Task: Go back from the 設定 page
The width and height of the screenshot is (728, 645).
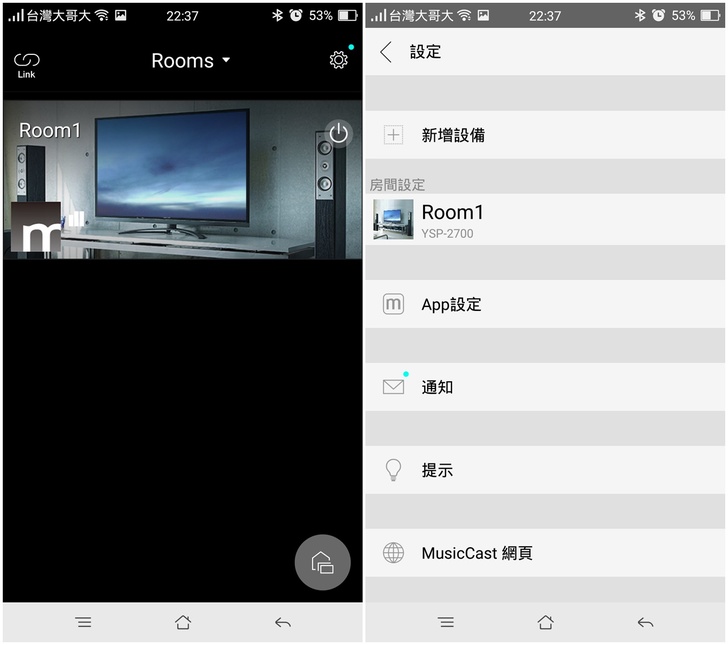Action: coord(386,52)
